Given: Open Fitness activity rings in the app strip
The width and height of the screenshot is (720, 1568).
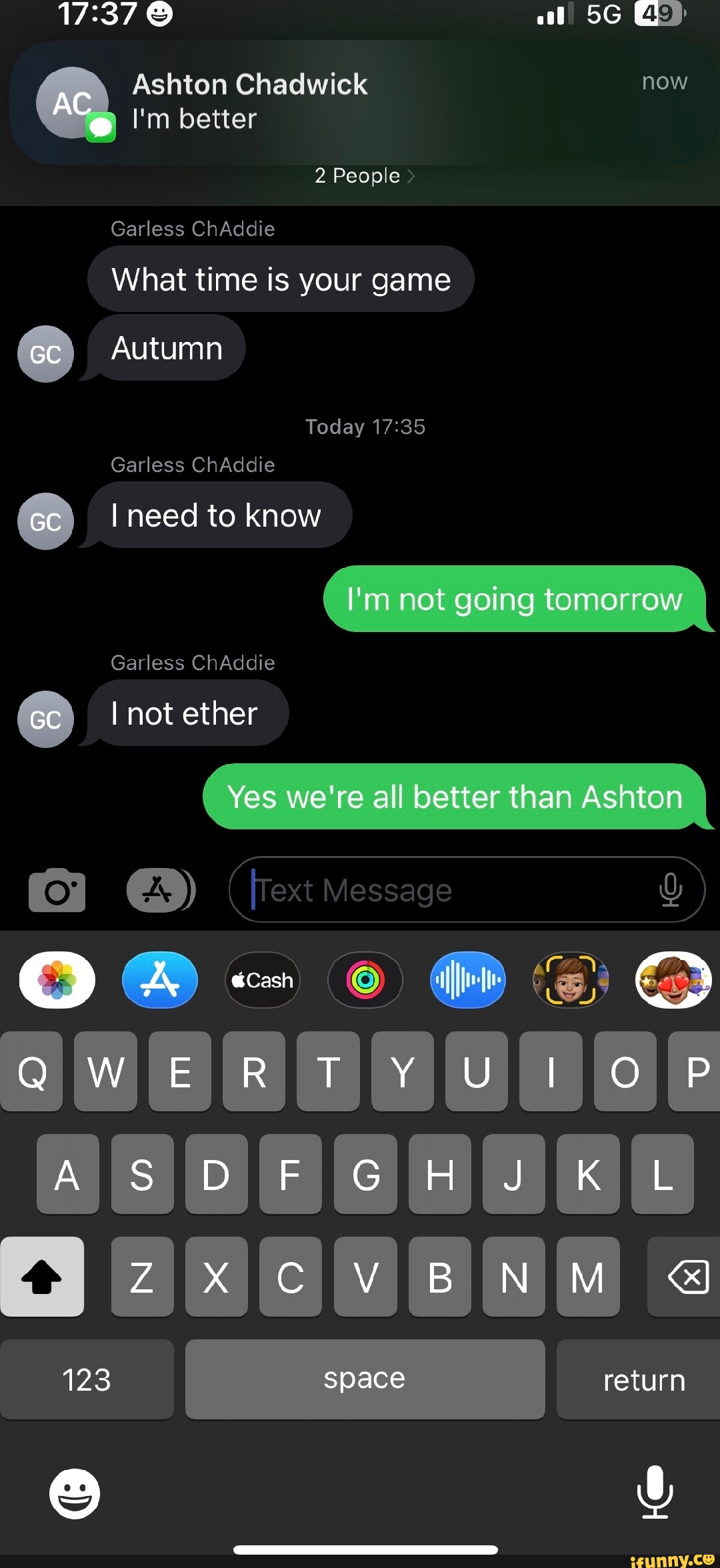Looking at the screenshot, I should pos(365,980).
